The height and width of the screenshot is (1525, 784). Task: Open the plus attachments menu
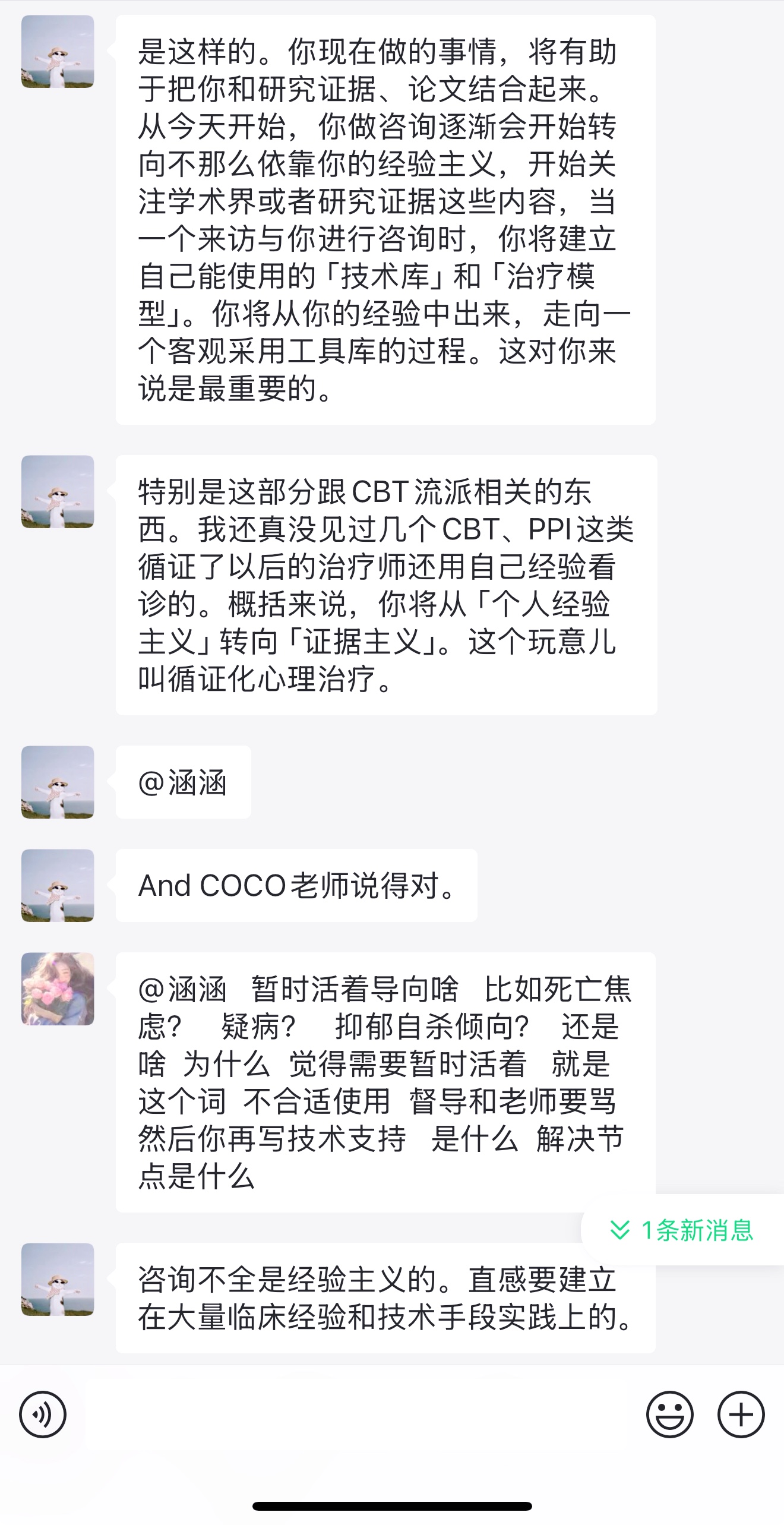741,1414
